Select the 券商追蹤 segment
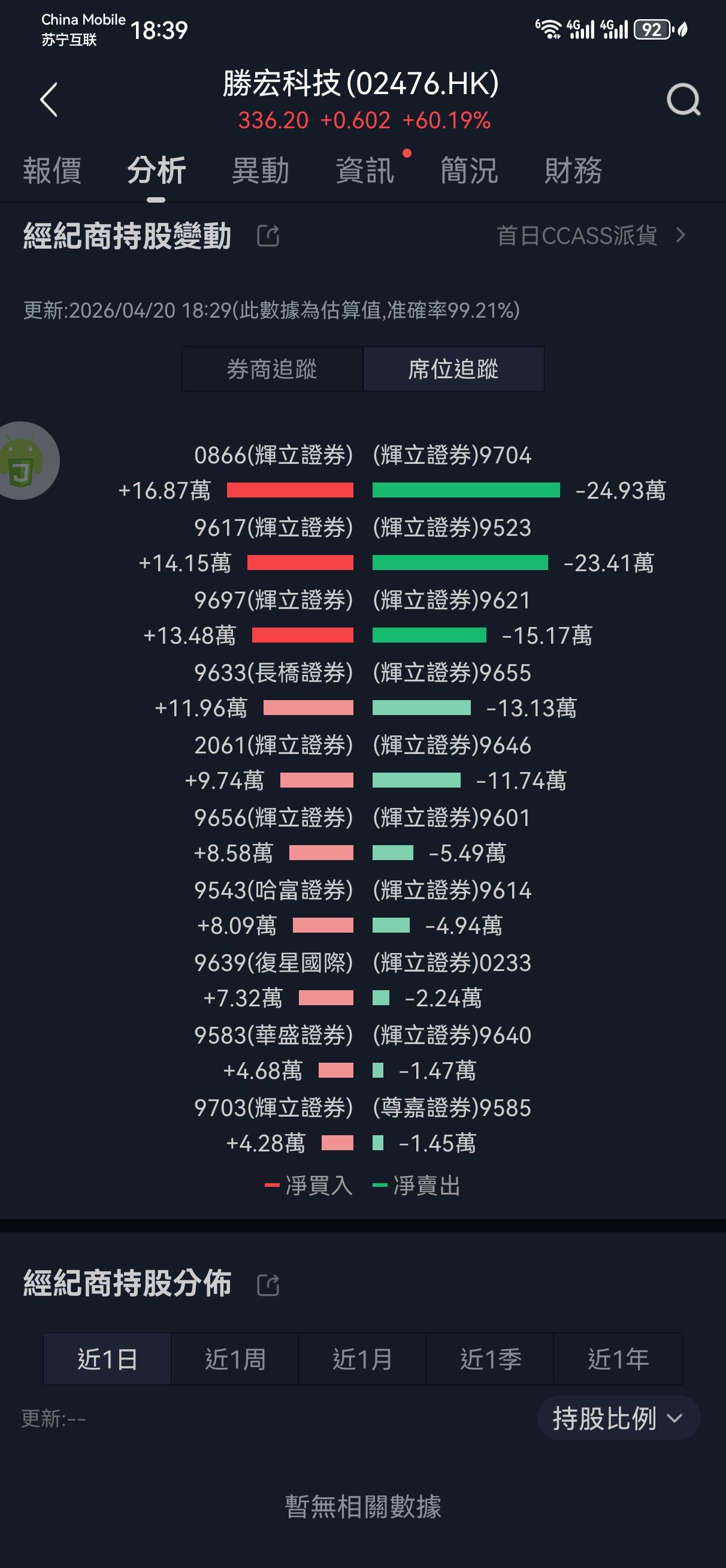This screenshot has width=726, height=1568. [x=272, y=369]
